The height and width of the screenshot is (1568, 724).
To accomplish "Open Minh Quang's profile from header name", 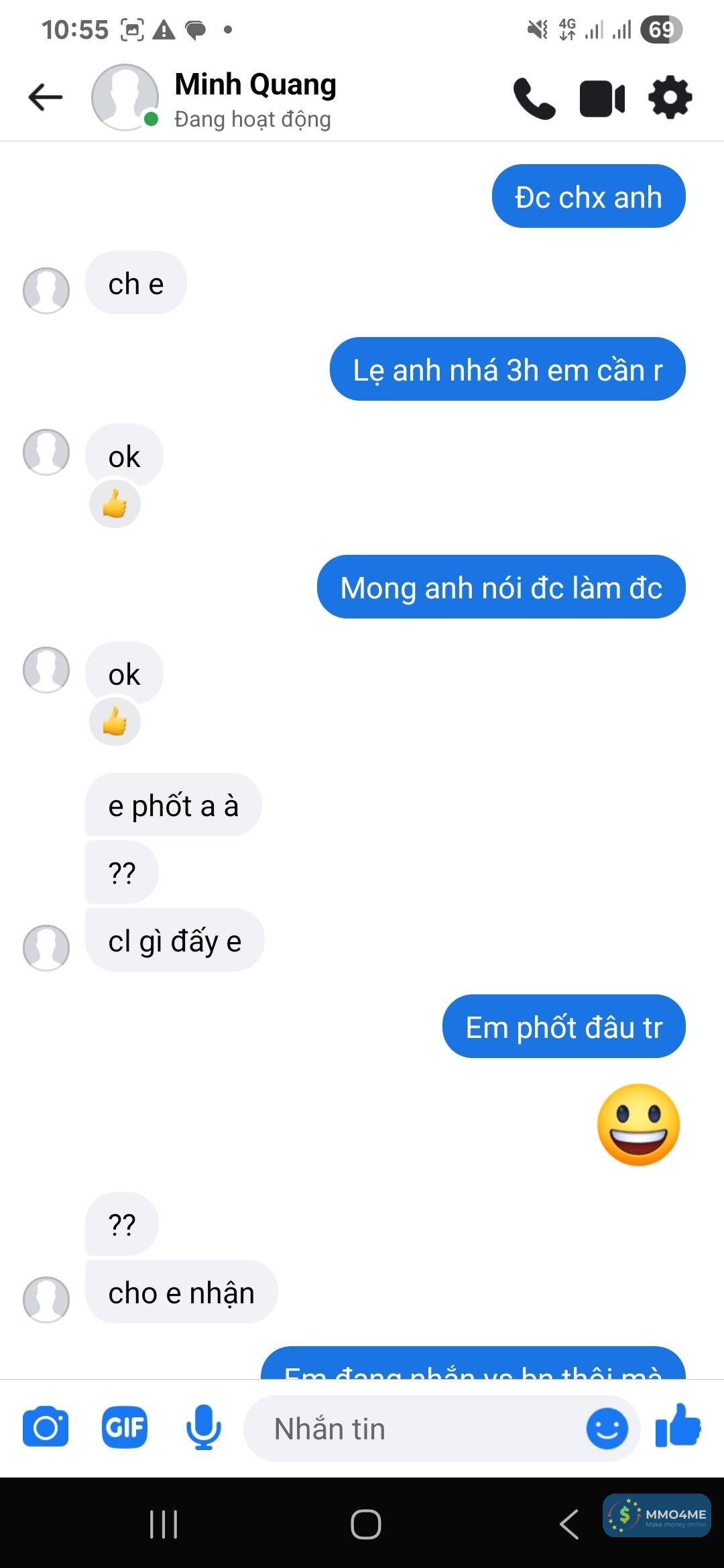I will click(255, 86).
